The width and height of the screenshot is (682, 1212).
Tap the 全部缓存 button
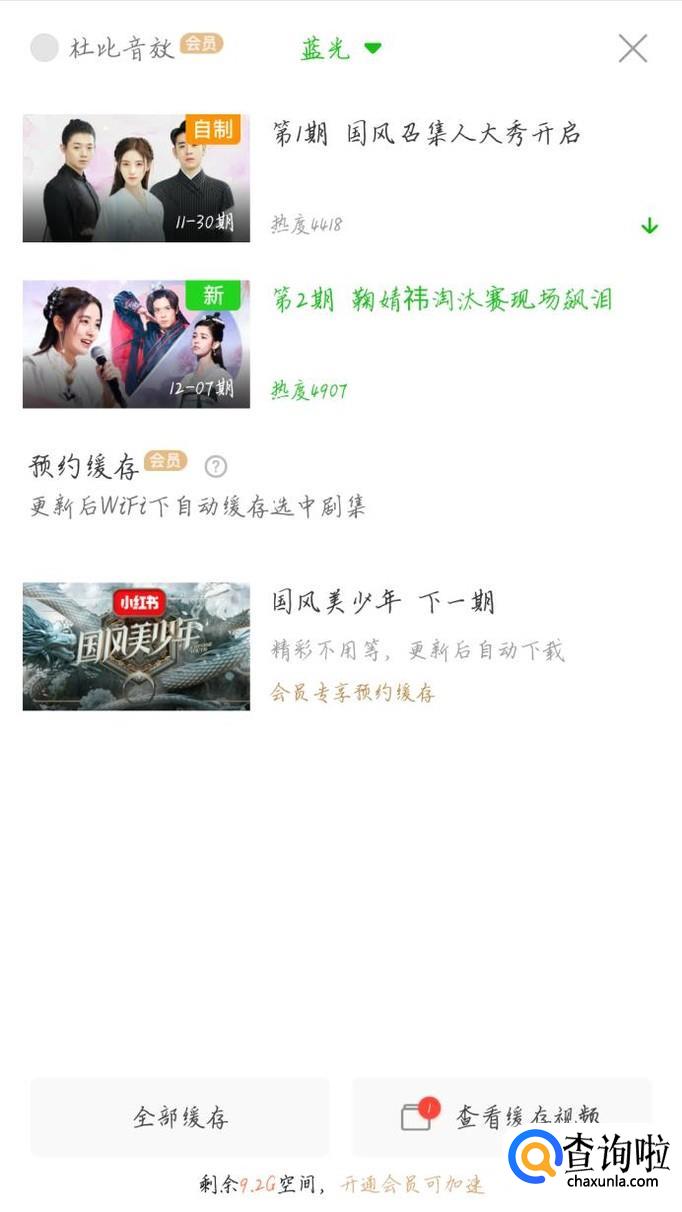click(180, 1117)
